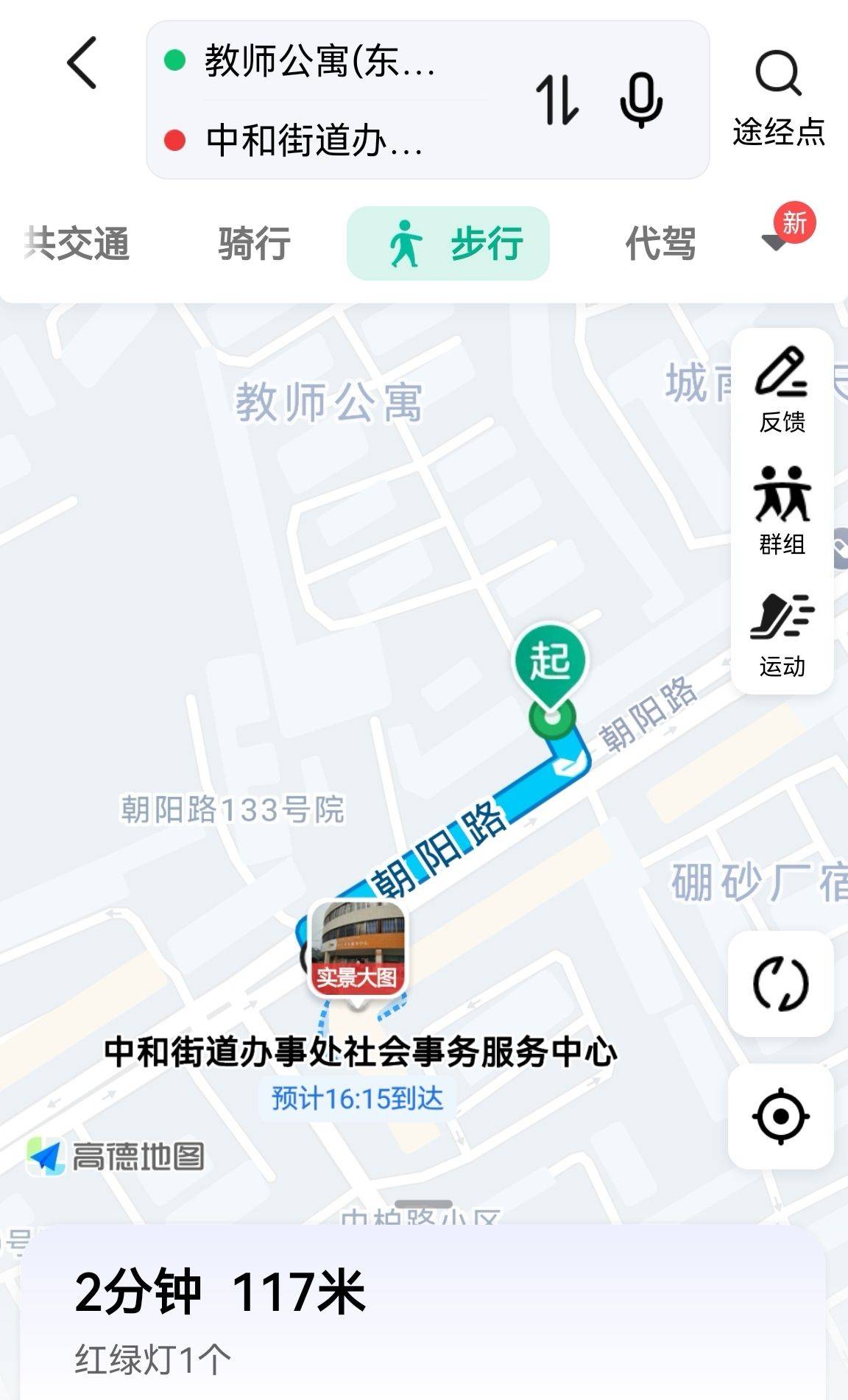The width and height of the screenshot is (848, 1400).
Task: Edit the destination 中和街道办
Action: pyautogui.click(x=314, y=140)
